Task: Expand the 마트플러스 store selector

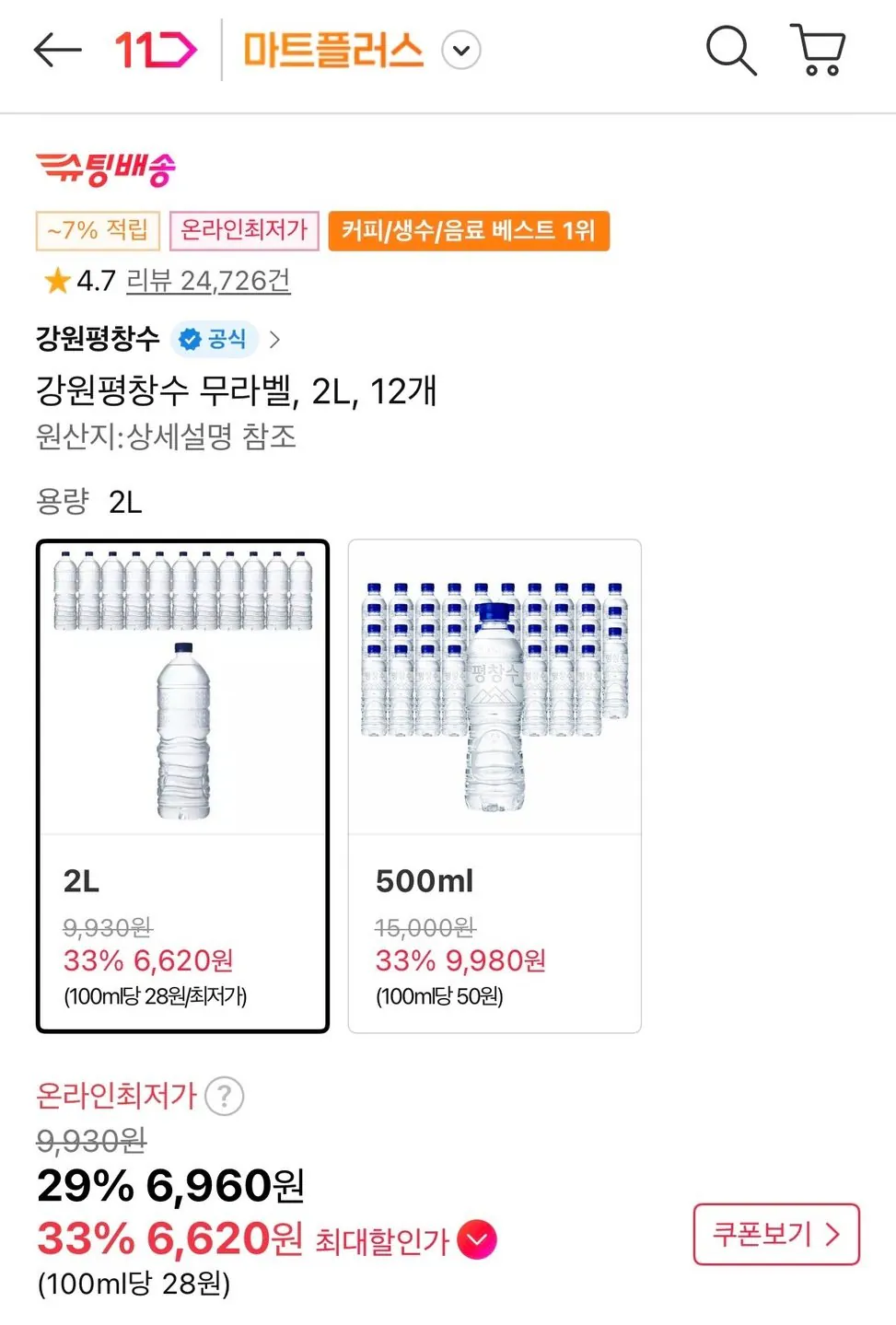Action: pos(460,51)
